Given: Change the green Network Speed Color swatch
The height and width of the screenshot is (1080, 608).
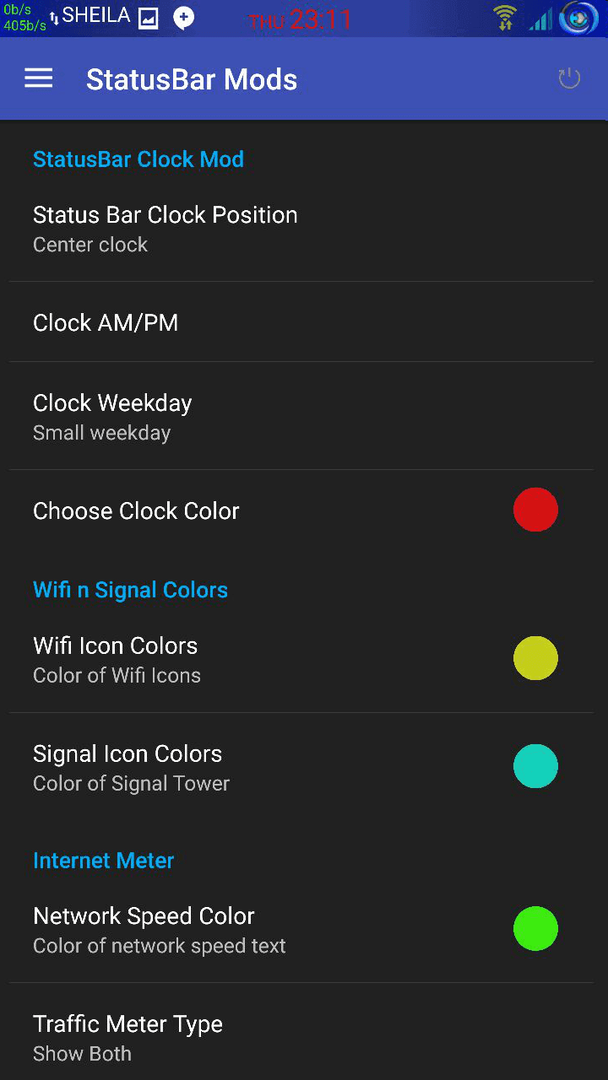Looking at the screenshot, I should [x=536, y=928].
